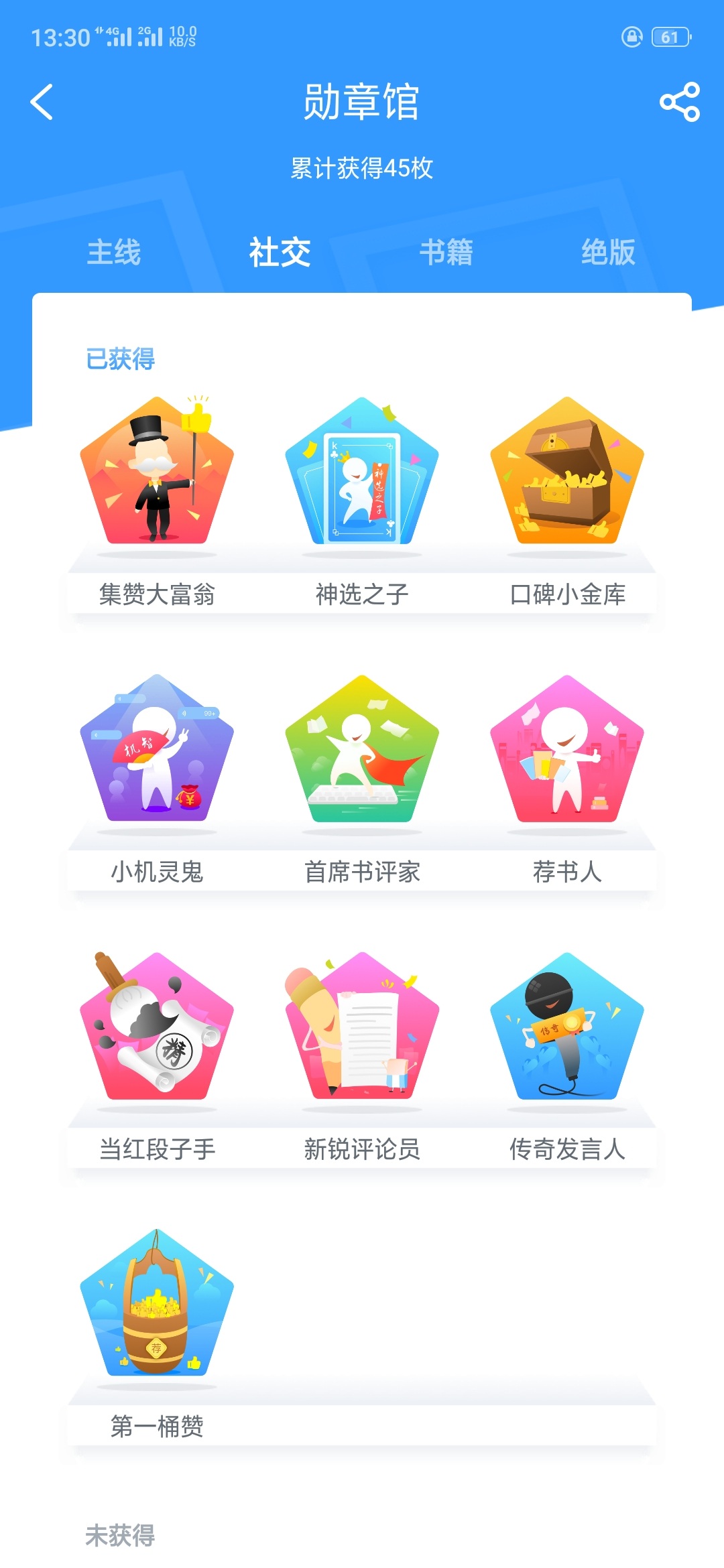Open the 书籍 tab
The height and width of the screenshot is (1568, 724).
click(446, 253)
